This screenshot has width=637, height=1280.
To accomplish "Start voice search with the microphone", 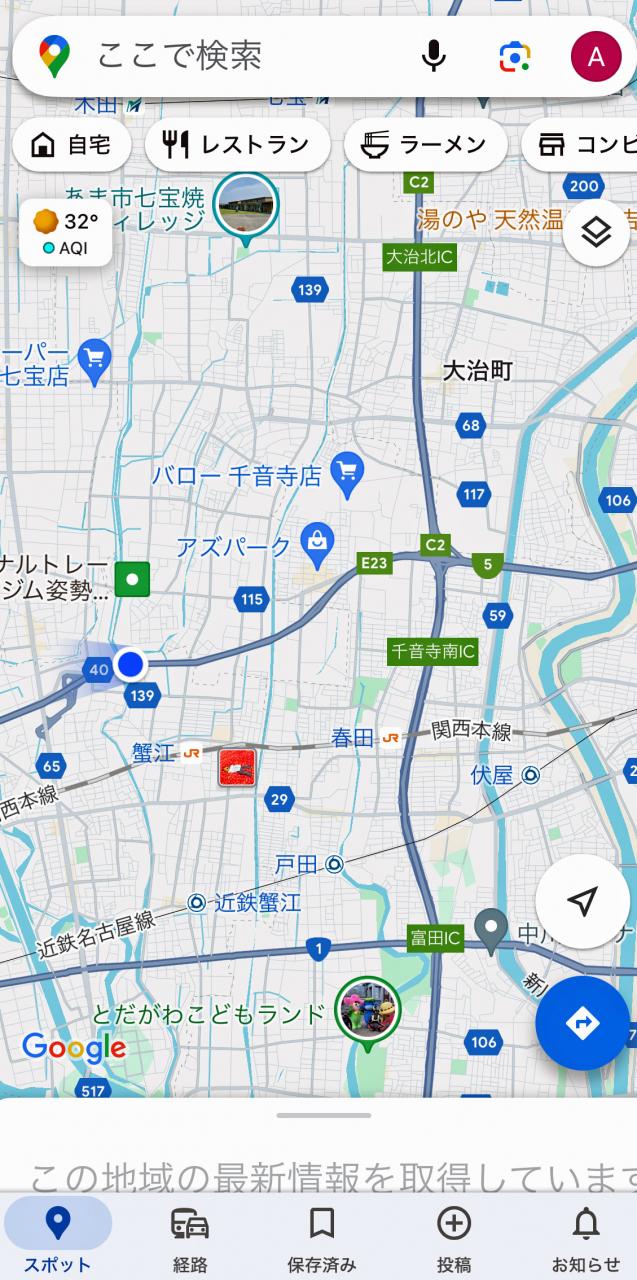I will [433, 56].
